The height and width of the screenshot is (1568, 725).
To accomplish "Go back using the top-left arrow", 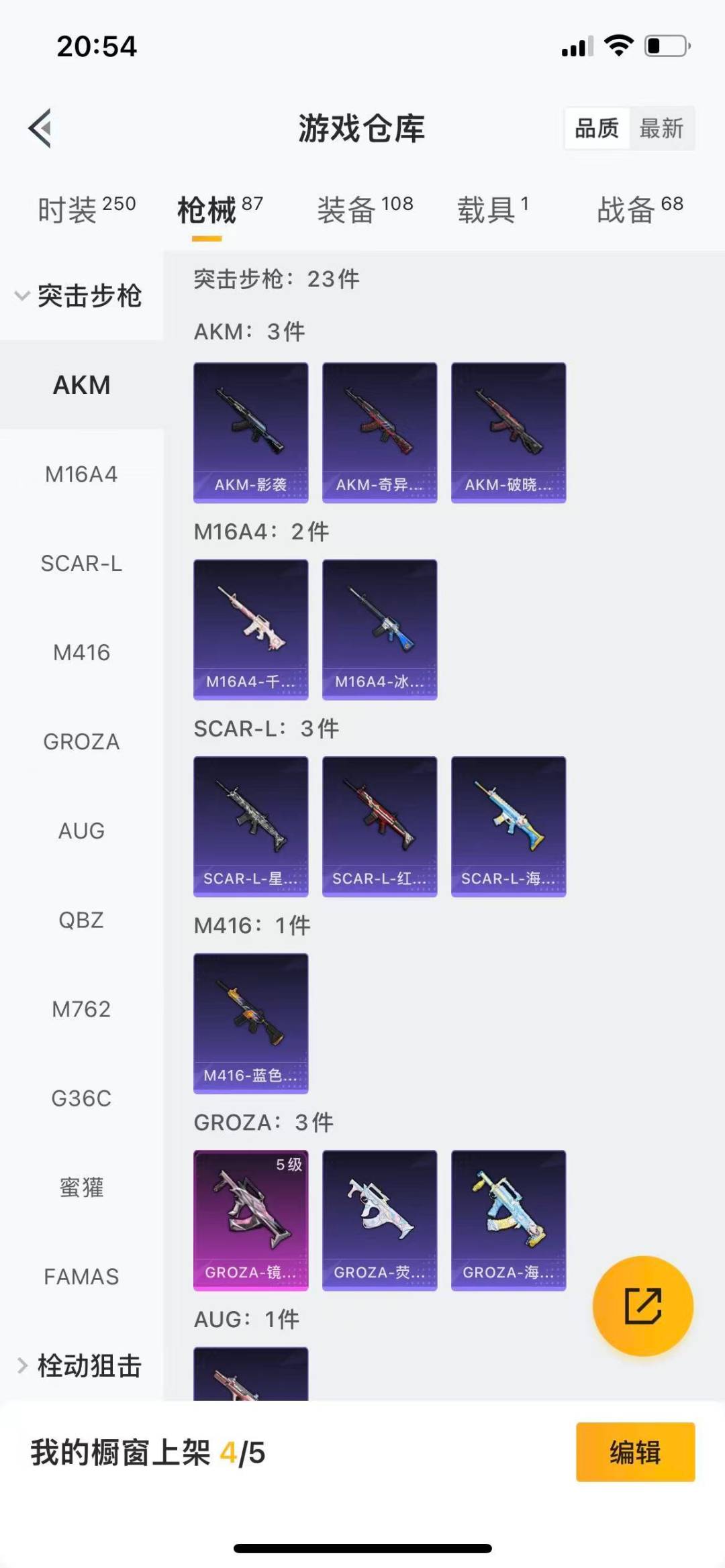I will (x=40, y=127).
